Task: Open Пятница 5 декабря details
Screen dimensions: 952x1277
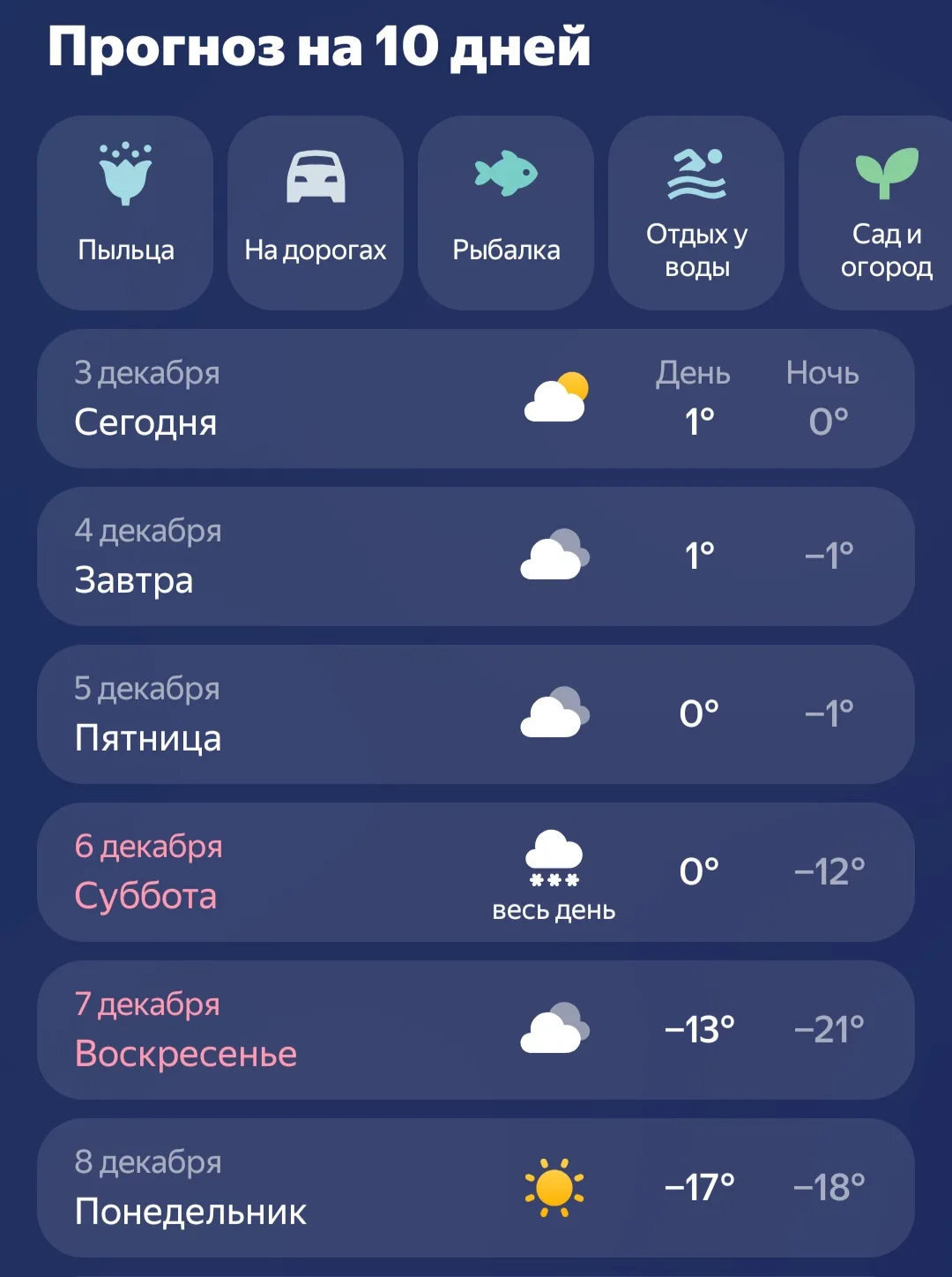Action: pyautogui.click(x=476, y=714)
